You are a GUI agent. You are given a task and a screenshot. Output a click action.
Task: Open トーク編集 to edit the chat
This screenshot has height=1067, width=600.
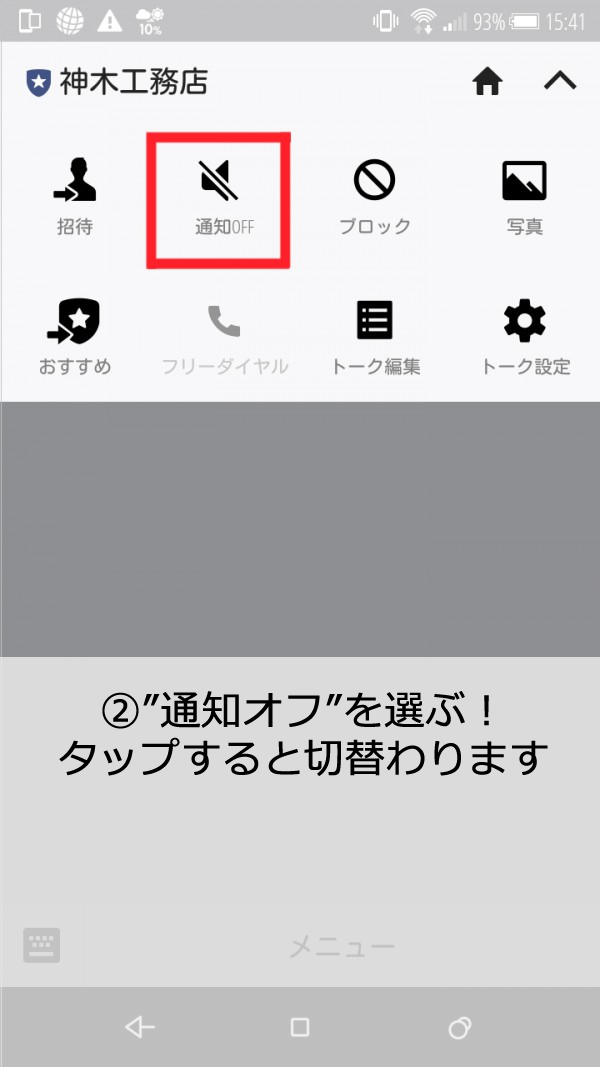click(375, 337)
